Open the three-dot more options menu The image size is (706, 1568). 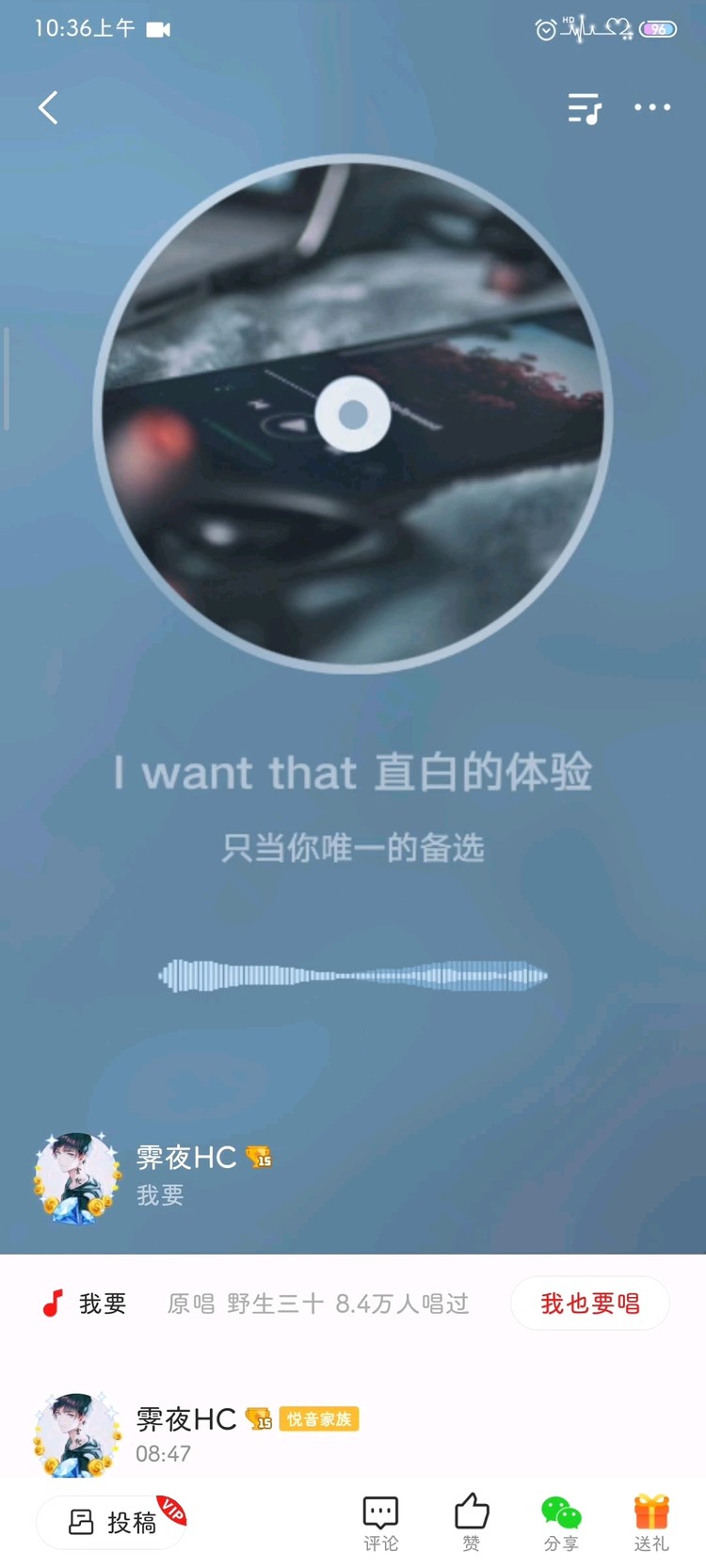coord(652,107)
